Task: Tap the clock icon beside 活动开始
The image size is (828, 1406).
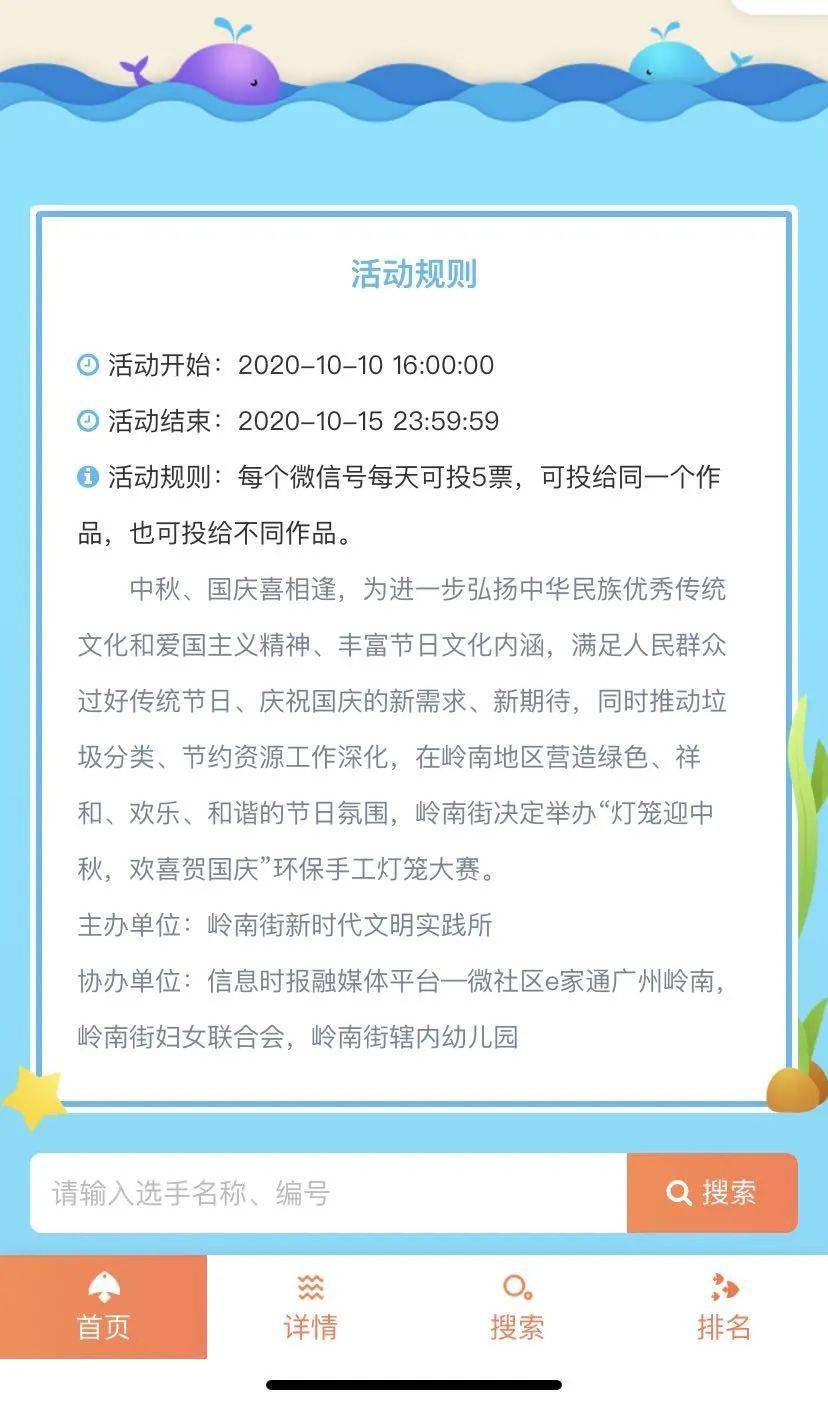Action: tap(88, 365)
